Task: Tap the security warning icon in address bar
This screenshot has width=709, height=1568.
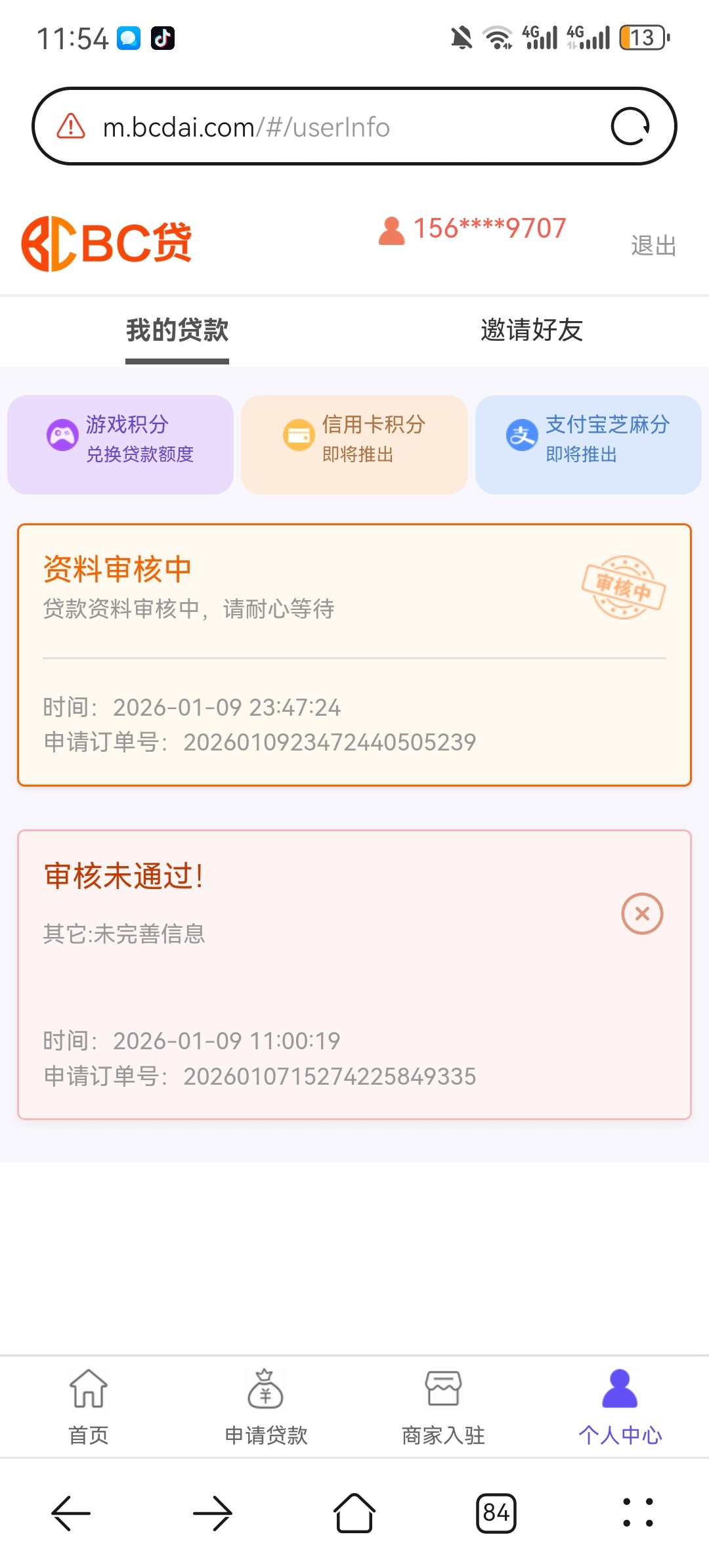Action: (x=71, y=126)
